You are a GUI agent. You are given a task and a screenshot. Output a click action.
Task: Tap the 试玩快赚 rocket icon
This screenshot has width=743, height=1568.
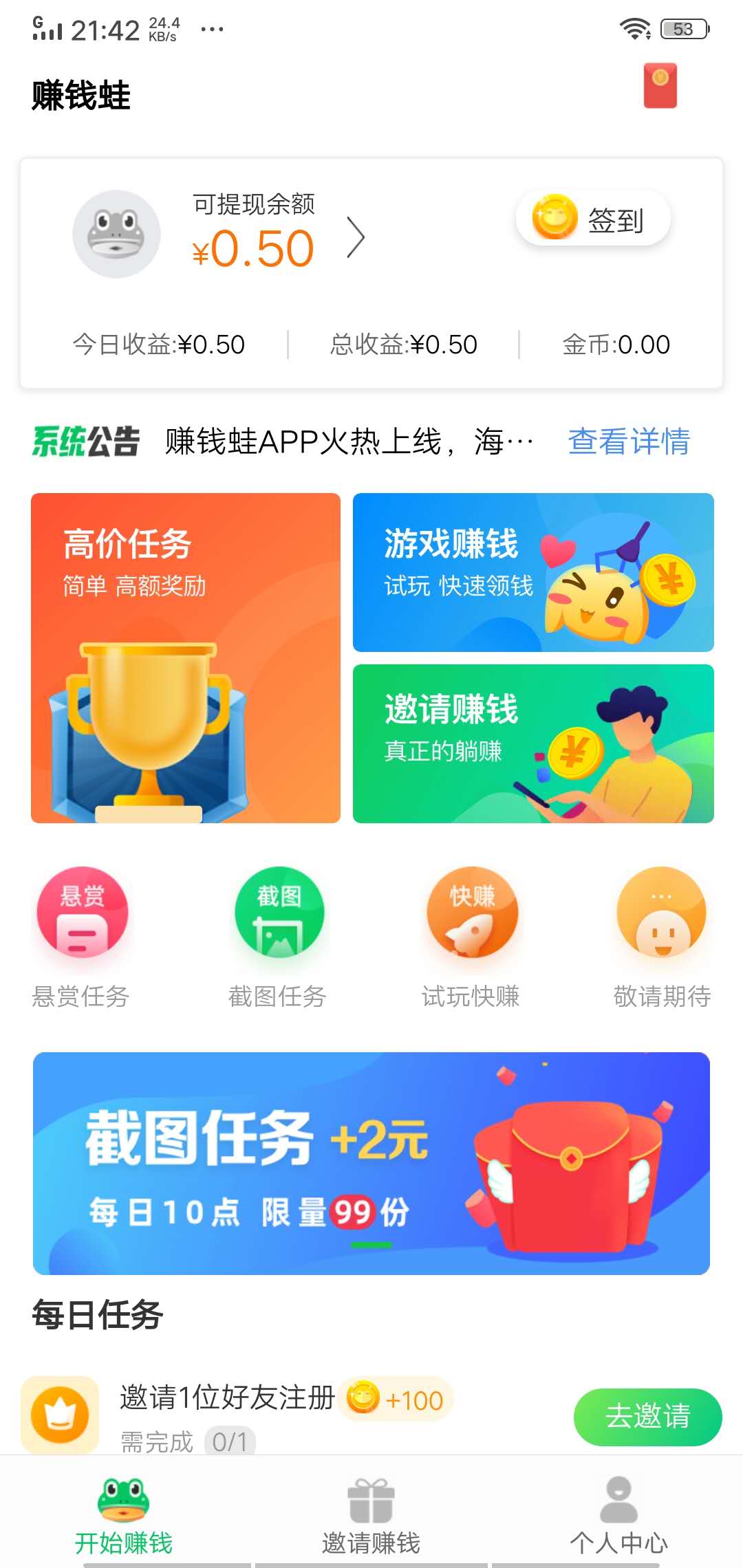[x=472, y=915]
